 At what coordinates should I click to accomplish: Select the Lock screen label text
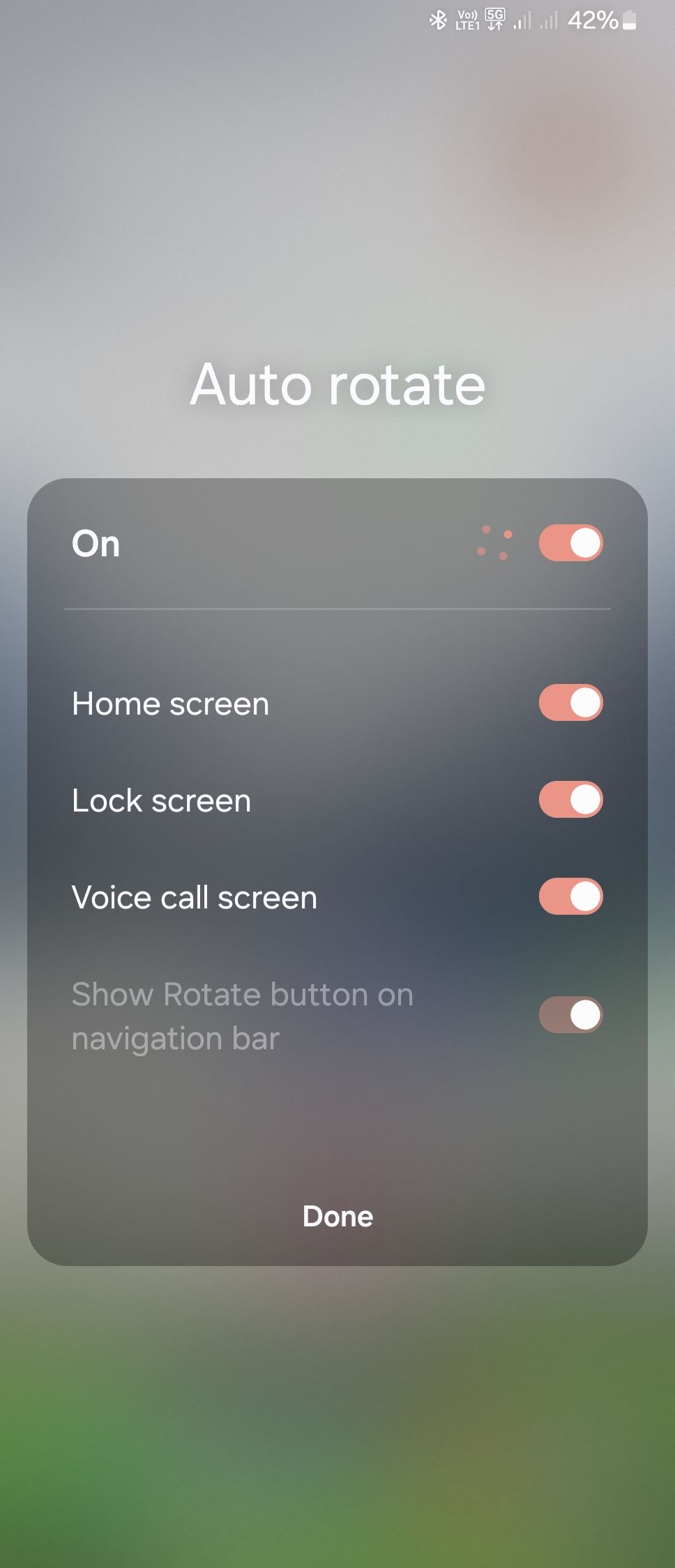click(161, 800)
